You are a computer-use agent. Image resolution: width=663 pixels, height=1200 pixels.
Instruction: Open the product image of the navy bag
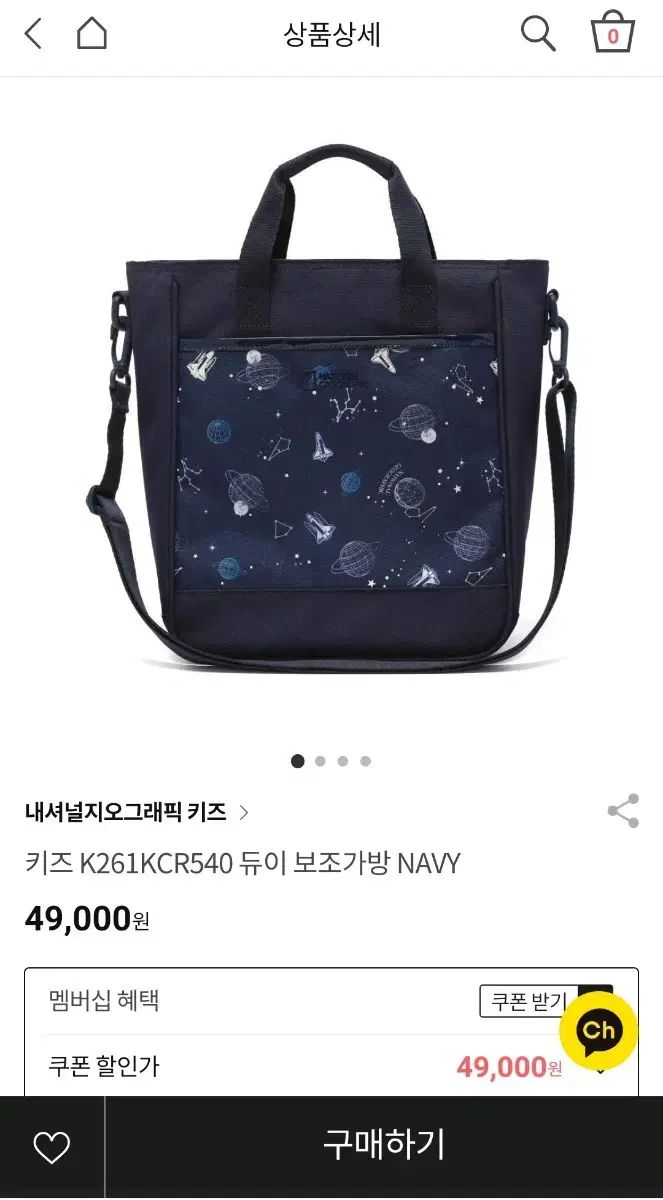(x=332, y=420)
